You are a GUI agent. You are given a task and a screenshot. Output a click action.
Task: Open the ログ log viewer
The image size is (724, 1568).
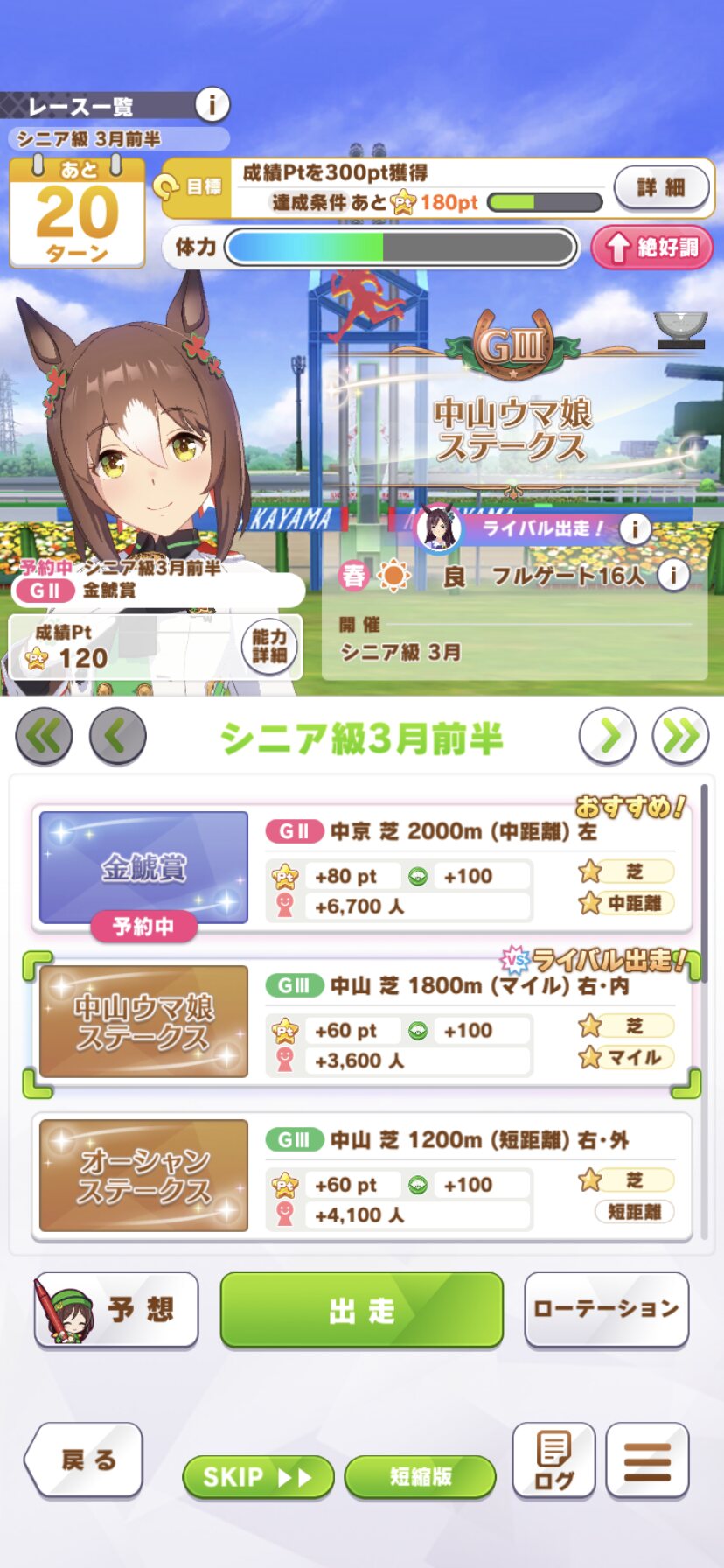point(553,1460)
